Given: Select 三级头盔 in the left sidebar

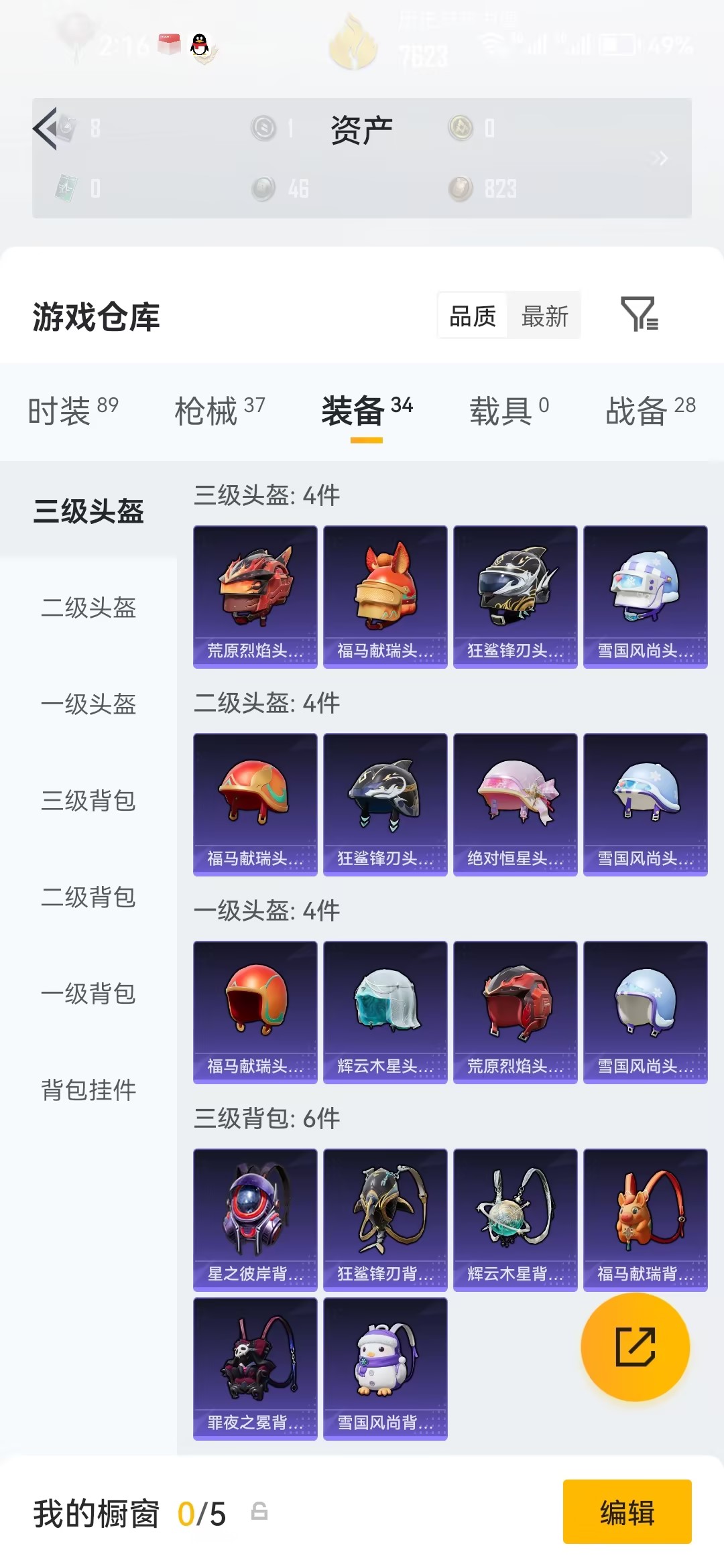Looking at the screenshot, I should (89, 509).
